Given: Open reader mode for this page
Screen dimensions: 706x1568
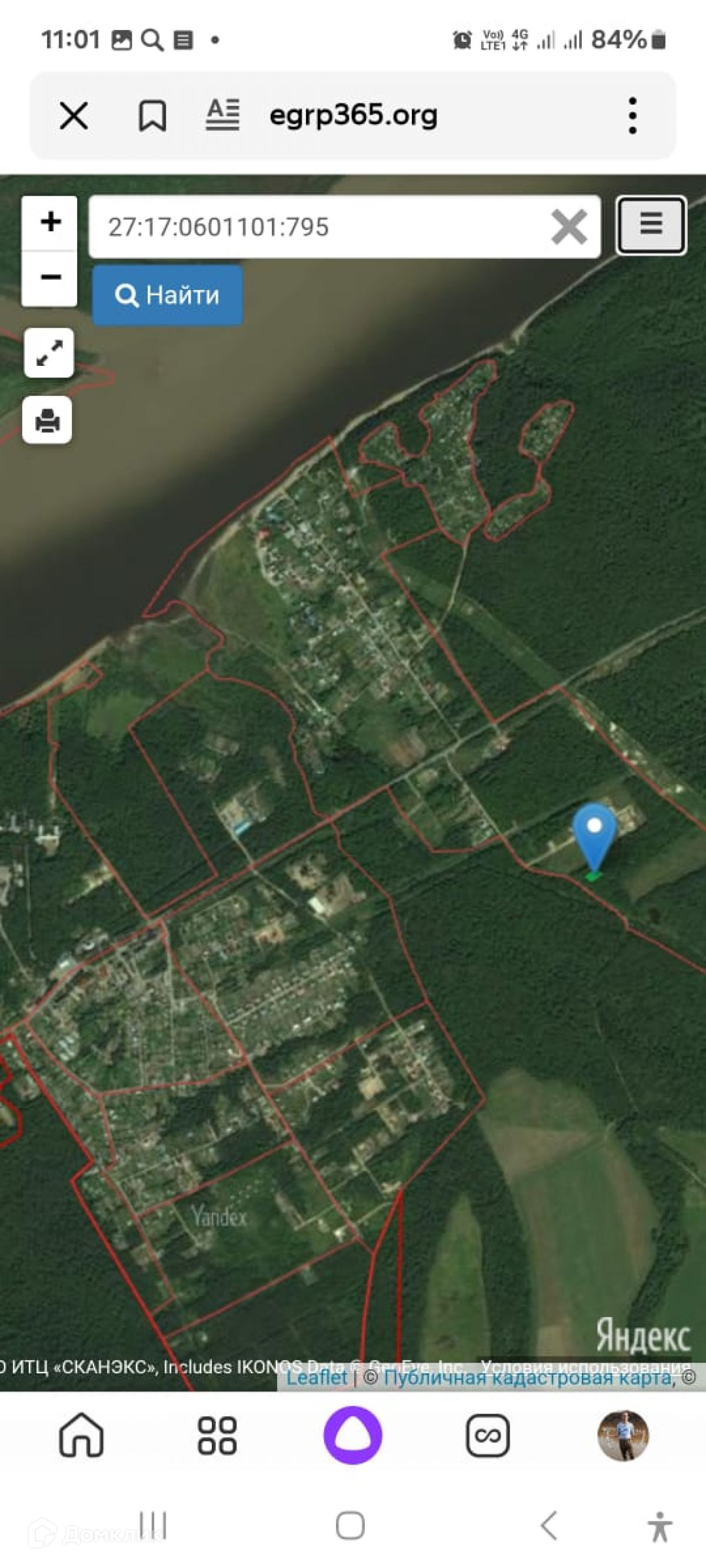Looking at the screenshot, I should 222,115.
